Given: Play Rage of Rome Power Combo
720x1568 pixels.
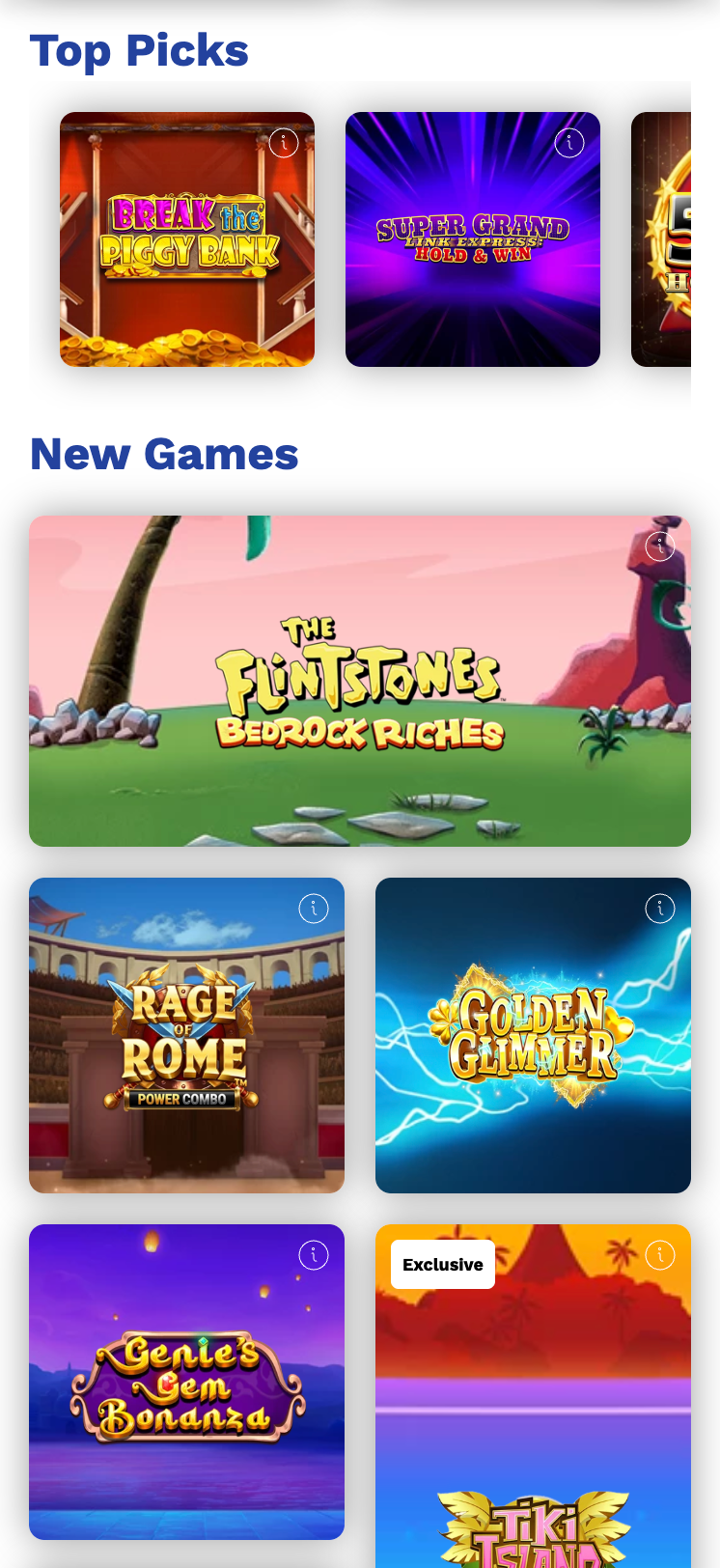Looking at the screenshot, I should pos(187,1035).
